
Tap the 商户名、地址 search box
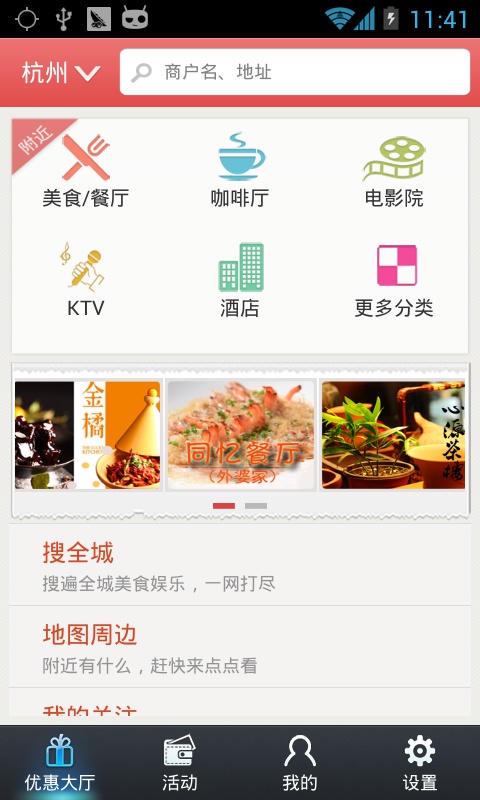295,72
